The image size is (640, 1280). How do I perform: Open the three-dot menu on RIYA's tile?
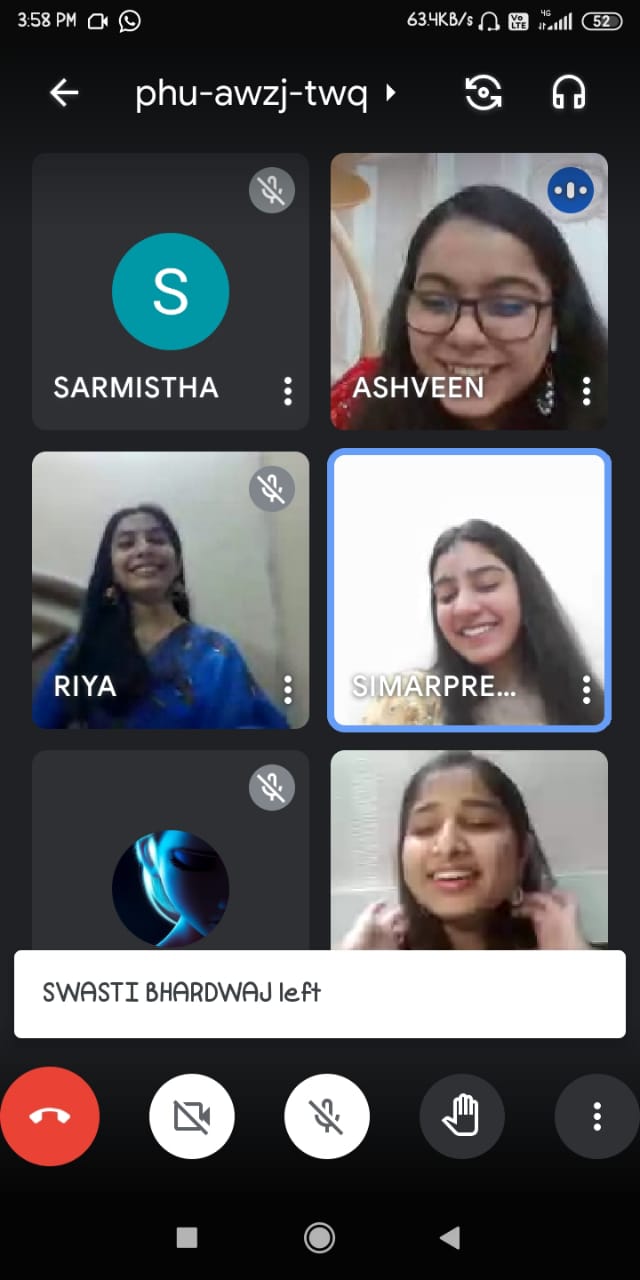pyautogui.click(x=288, y=689)
